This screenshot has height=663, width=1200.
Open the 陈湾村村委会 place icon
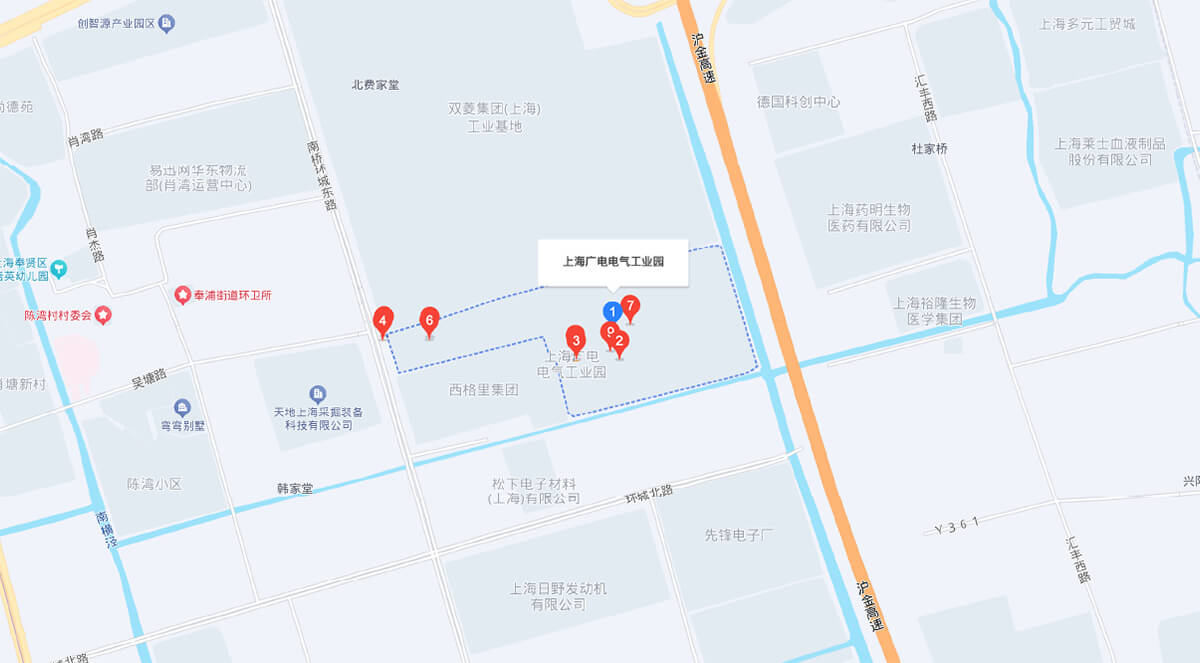coord(104,315)
